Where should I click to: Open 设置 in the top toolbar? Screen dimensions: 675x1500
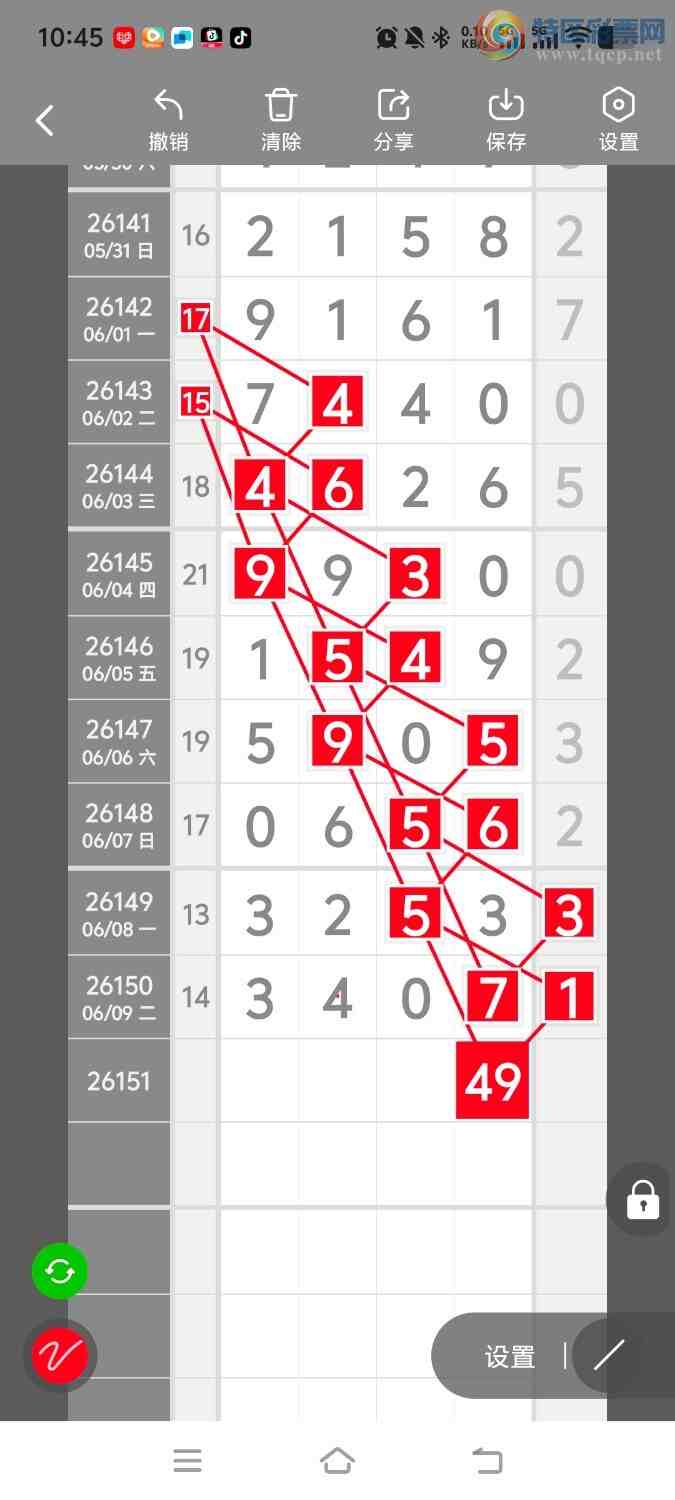tap(618, 121)
